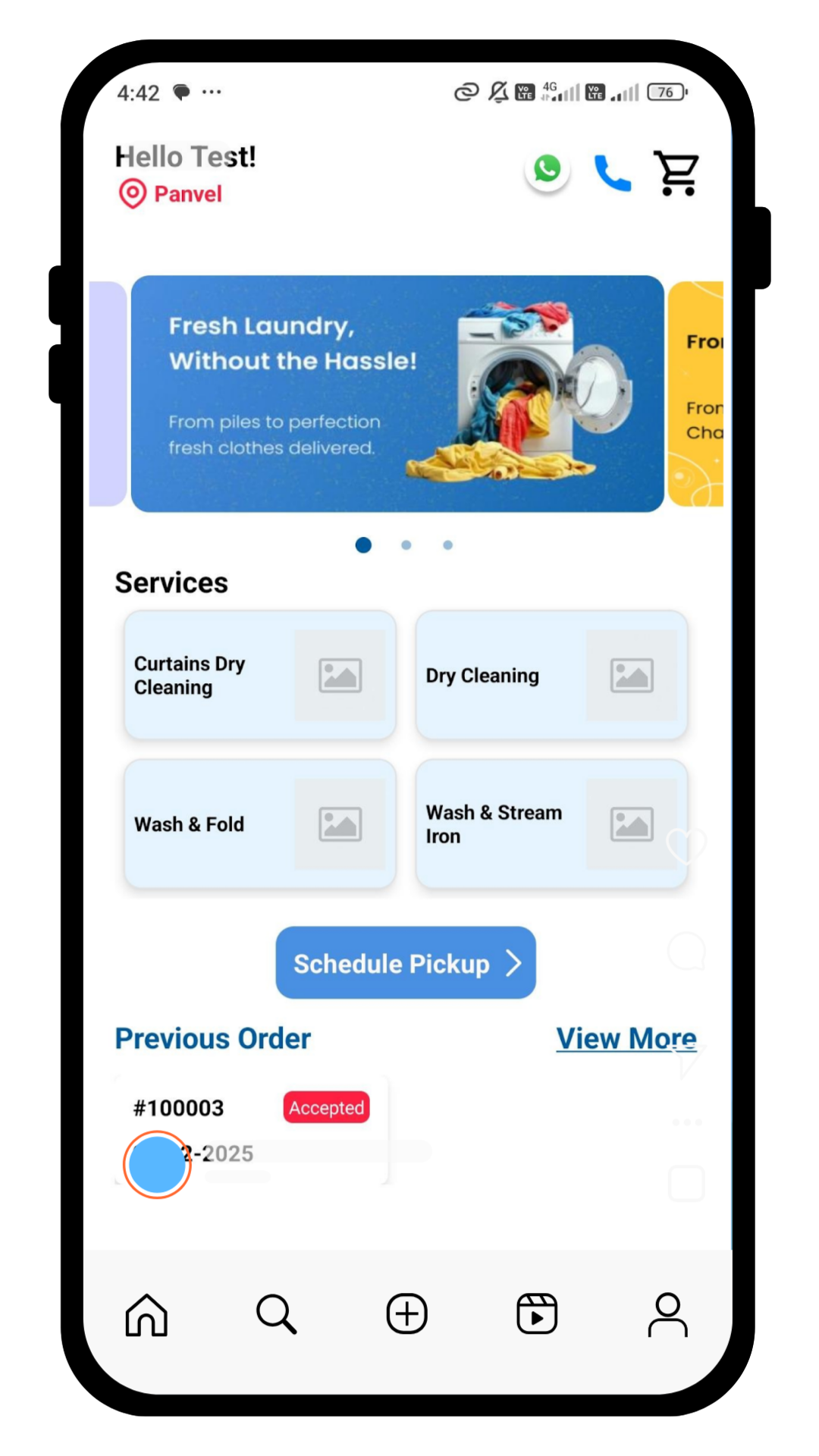
Task: Switch to the Reels tab
Action: coord(537,1314)
